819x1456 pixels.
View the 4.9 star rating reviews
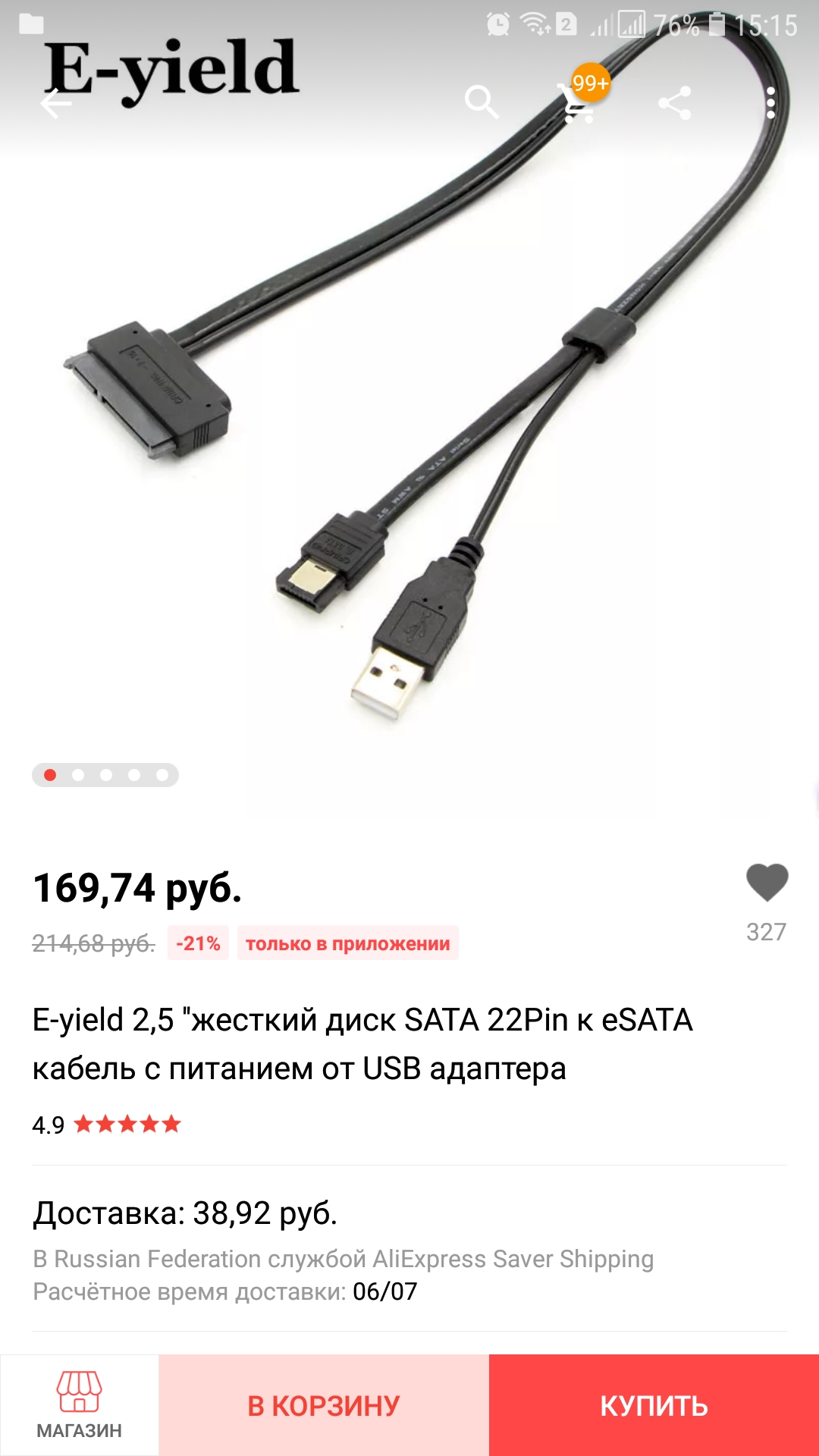(x=107, y=1124)
